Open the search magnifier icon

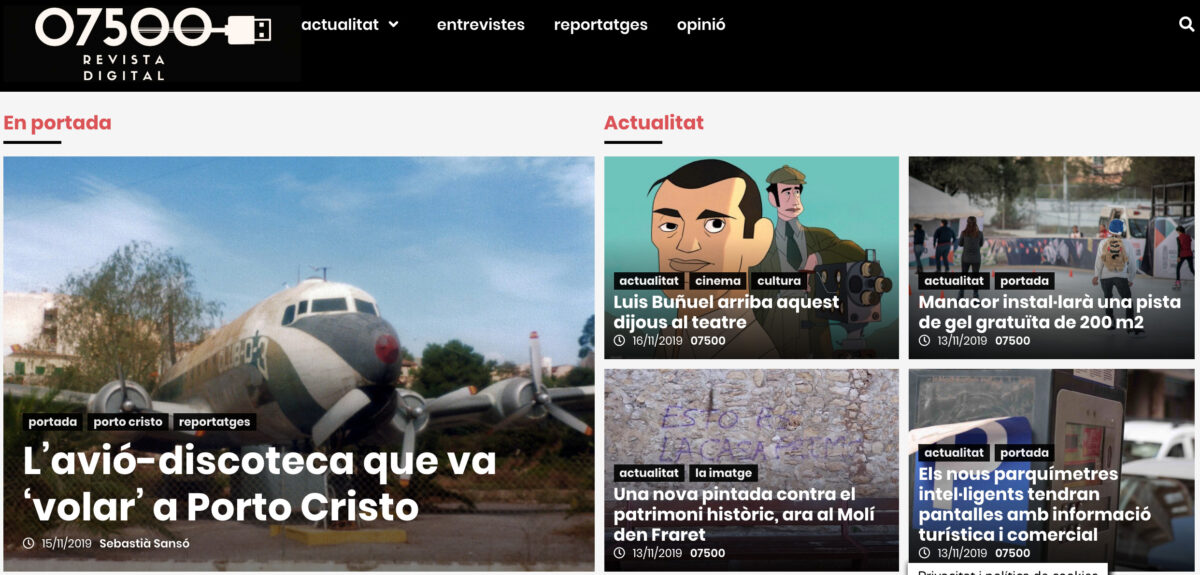[x=1186, y=24]
